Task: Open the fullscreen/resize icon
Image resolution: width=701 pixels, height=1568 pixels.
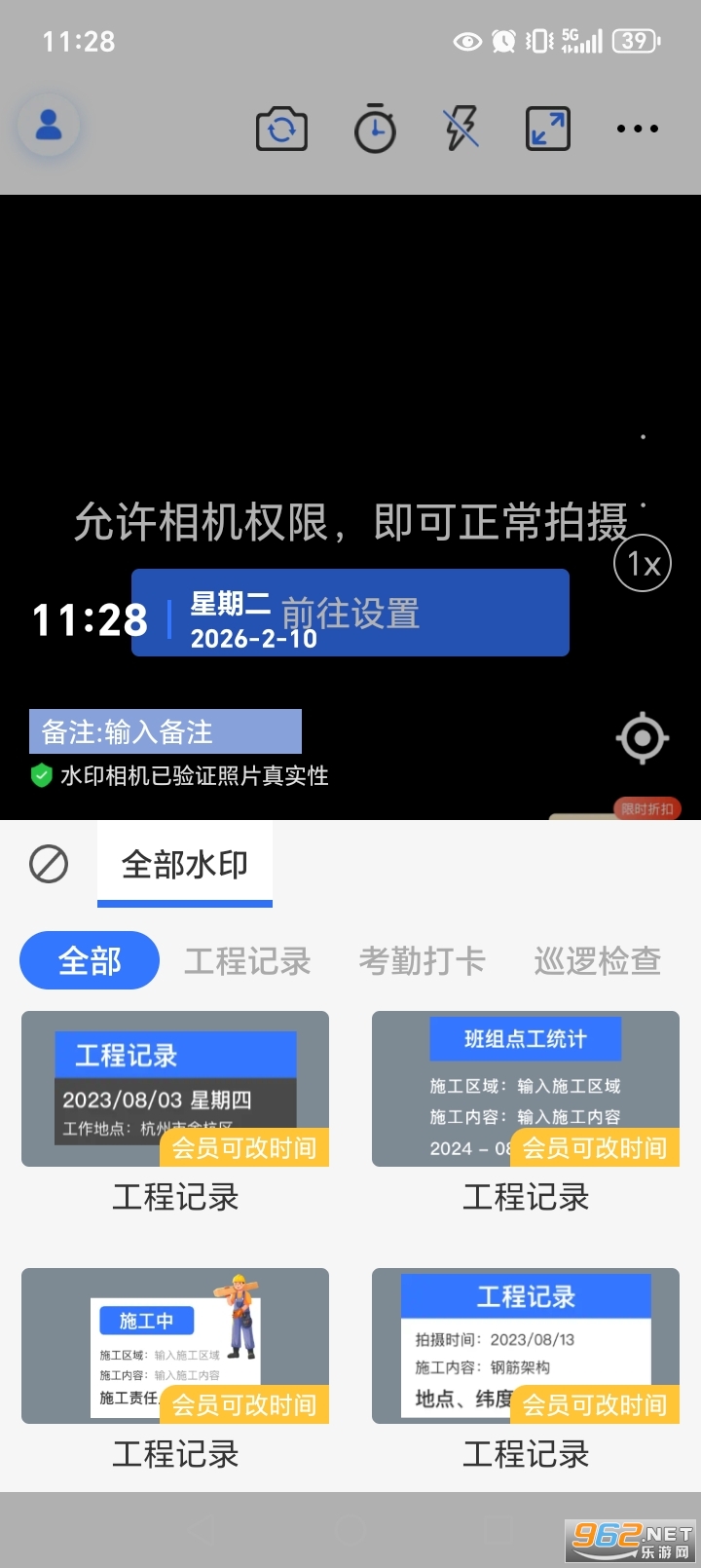Action: [547, 128]
